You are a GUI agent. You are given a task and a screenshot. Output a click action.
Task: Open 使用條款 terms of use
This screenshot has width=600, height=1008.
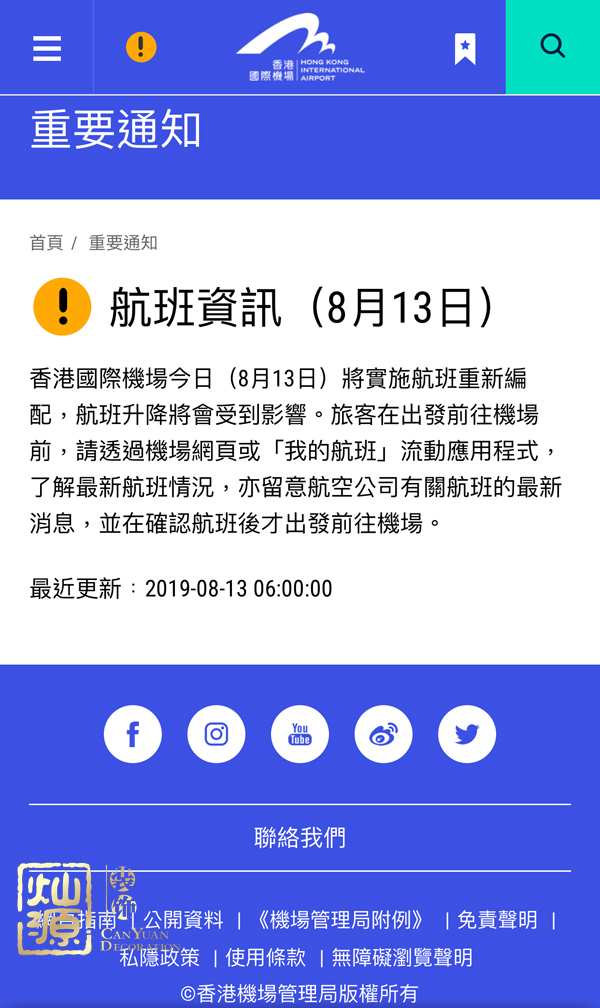(x=266, y=957)
